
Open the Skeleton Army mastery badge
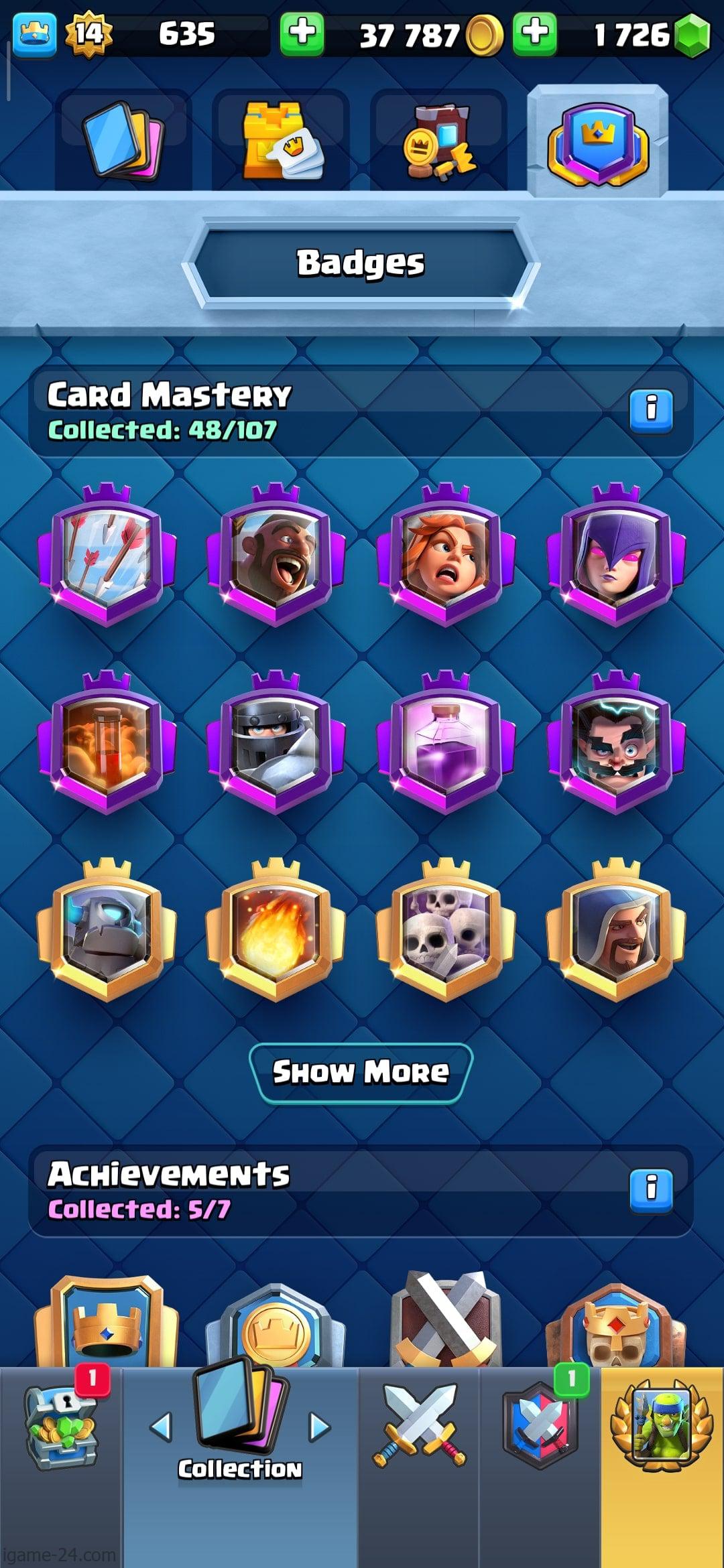click(x=446, y=930)
